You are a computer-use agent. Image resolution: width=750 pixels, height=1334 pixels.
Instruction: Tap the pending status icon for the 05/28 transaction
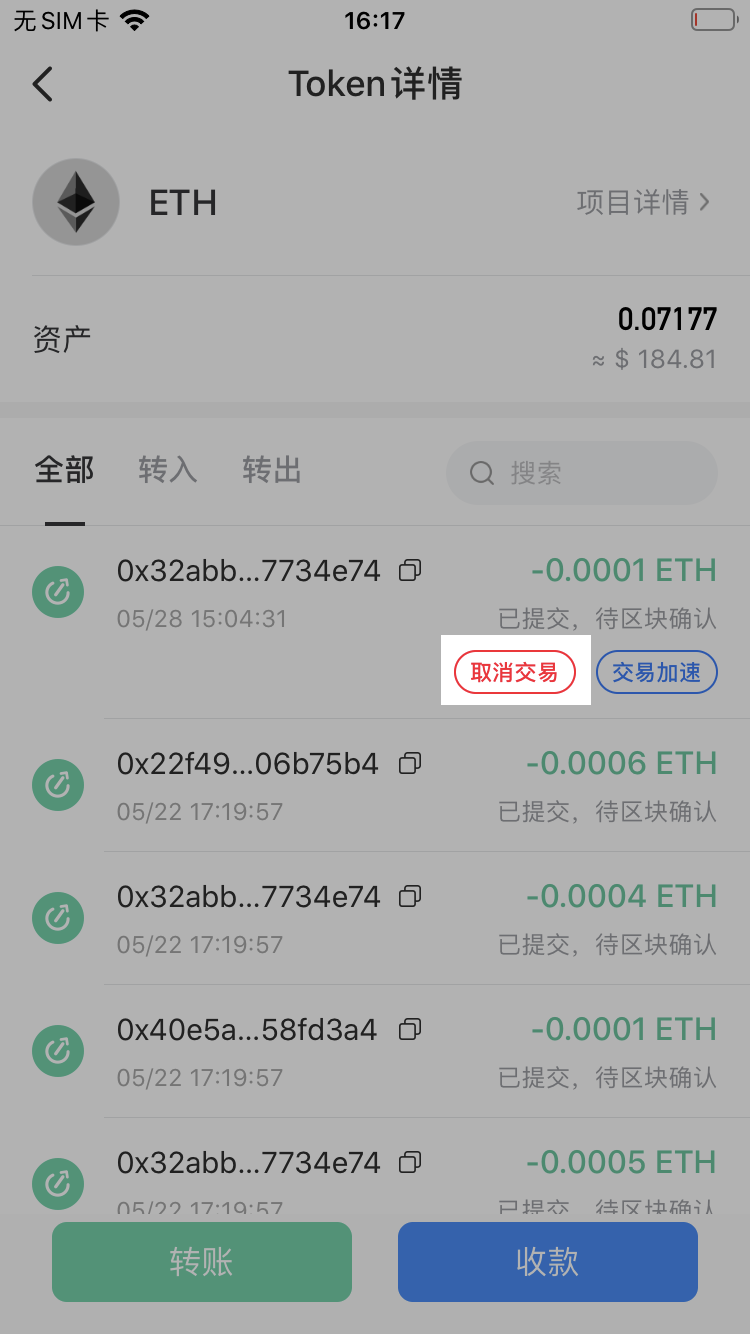(x=57, y=592)
